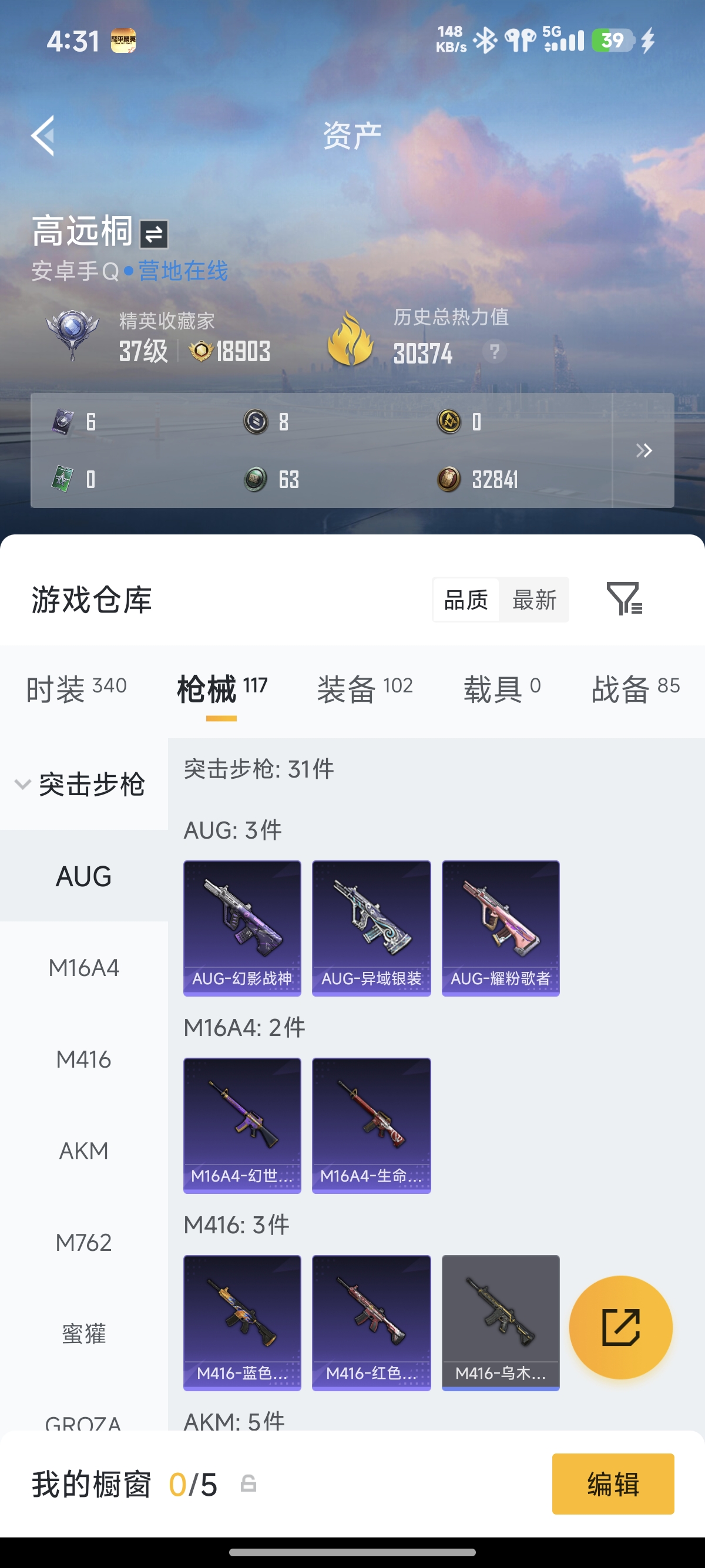Switch to the 战备 tab
The width and height of the screenshot is (705, 1568).
click(635, 689)
